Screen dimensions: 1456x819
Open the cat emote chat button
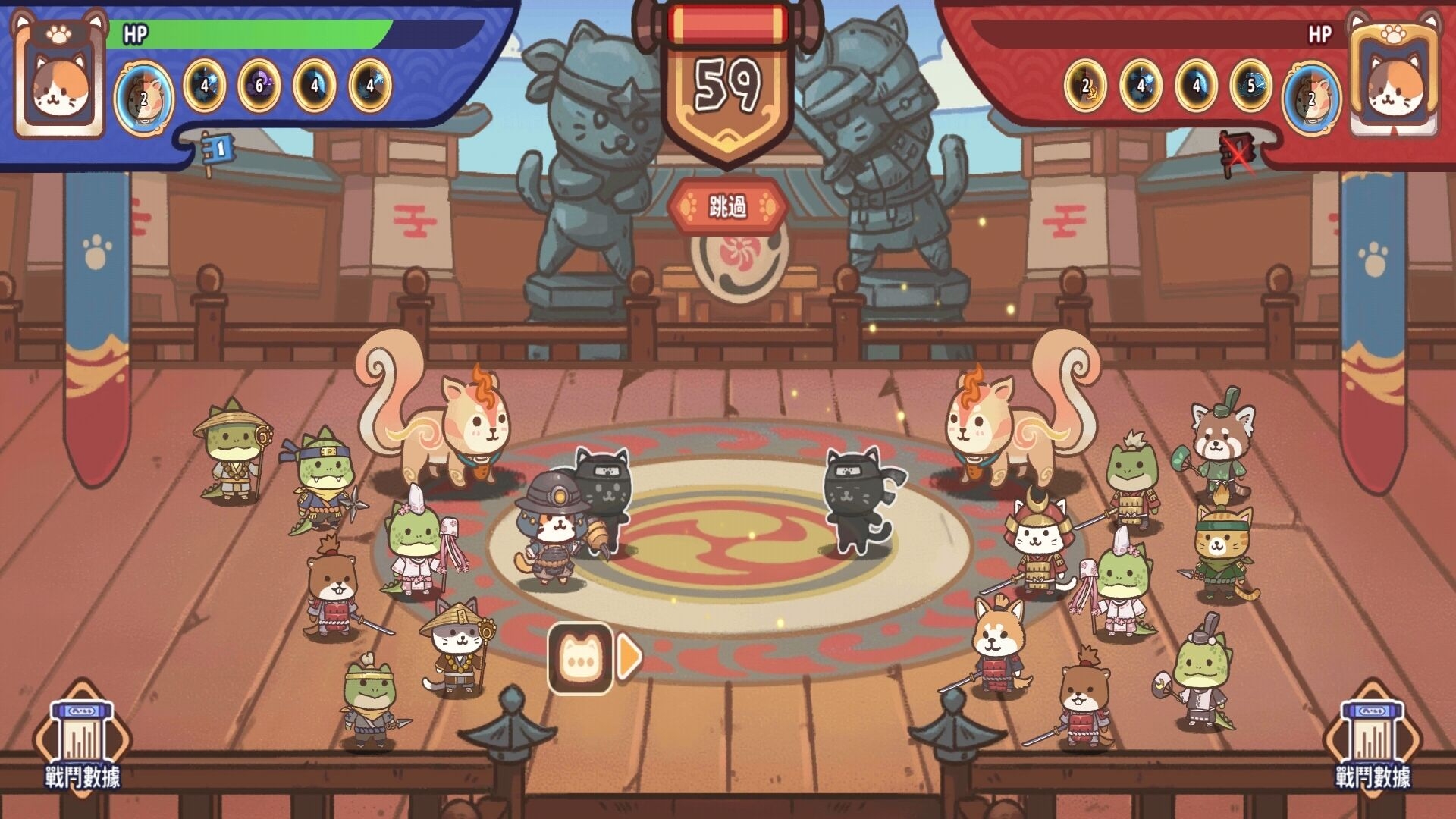(580, 658)
